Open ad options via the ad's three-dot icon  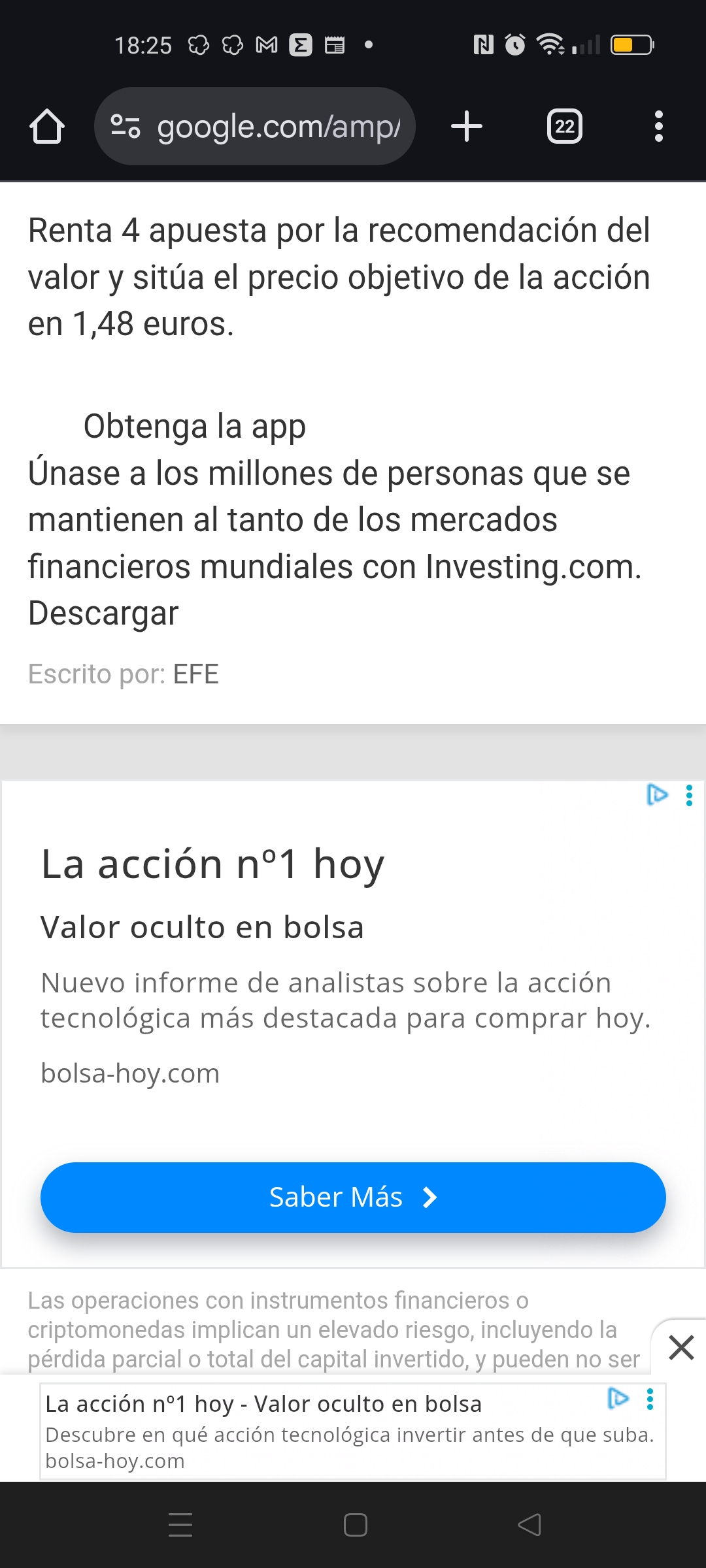coord(688,796)
